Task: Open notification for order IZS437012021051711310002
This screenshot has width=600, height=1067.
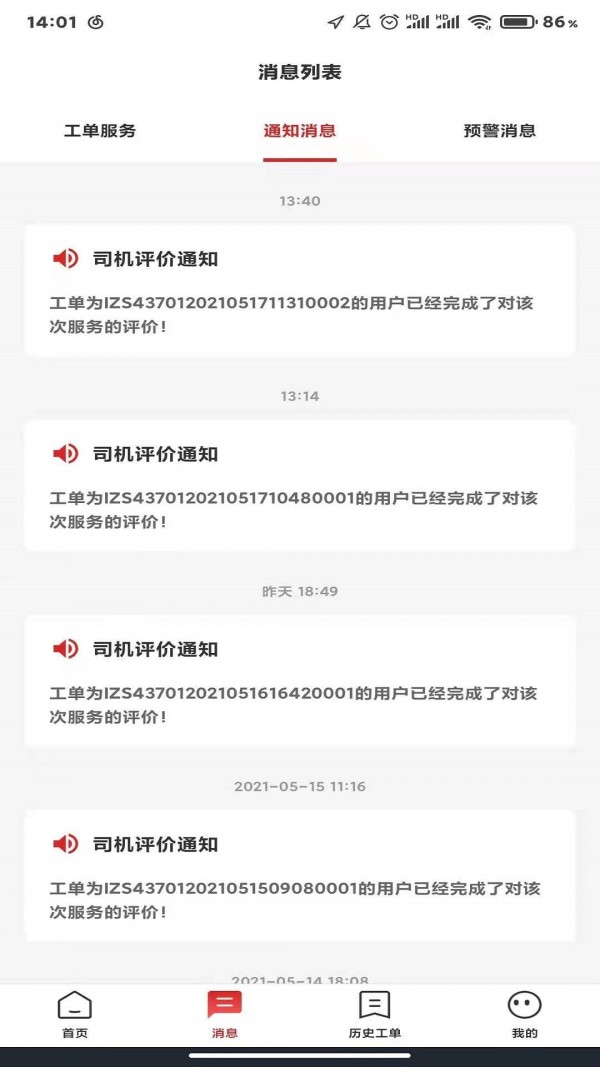Action: point(300,290)
